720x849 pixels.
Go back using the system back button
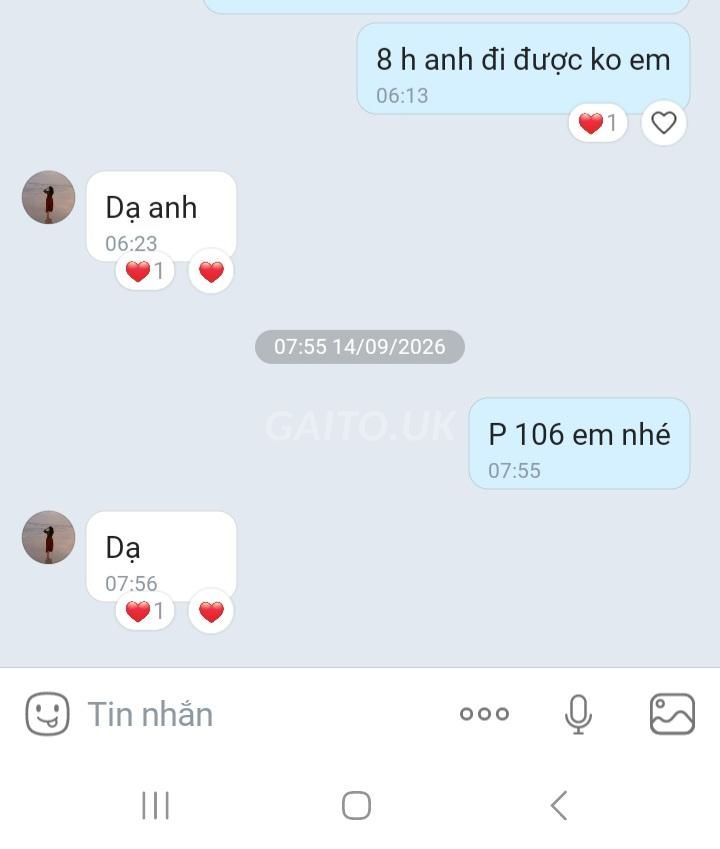tap(559, 805)
